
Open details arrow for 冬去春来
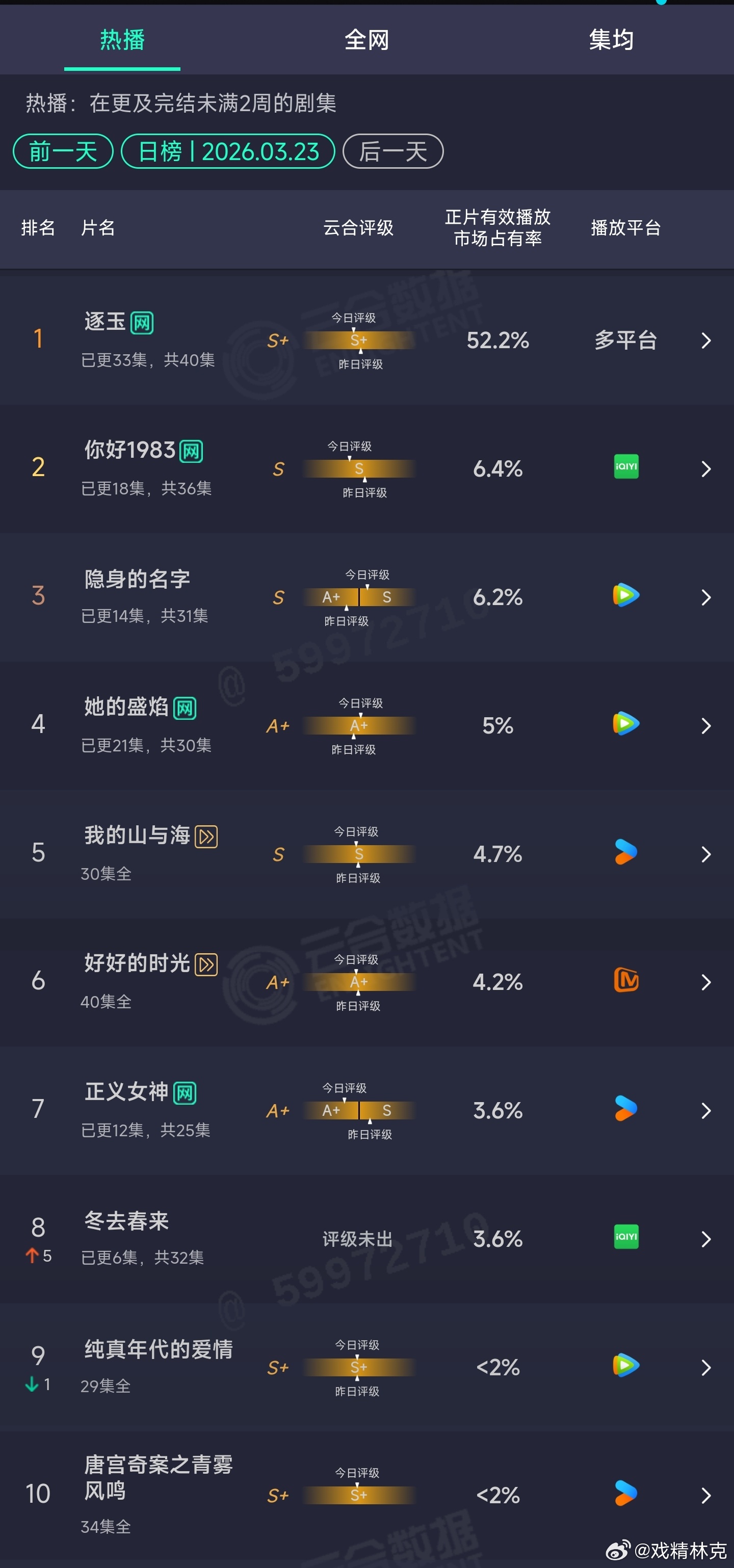706,1239
